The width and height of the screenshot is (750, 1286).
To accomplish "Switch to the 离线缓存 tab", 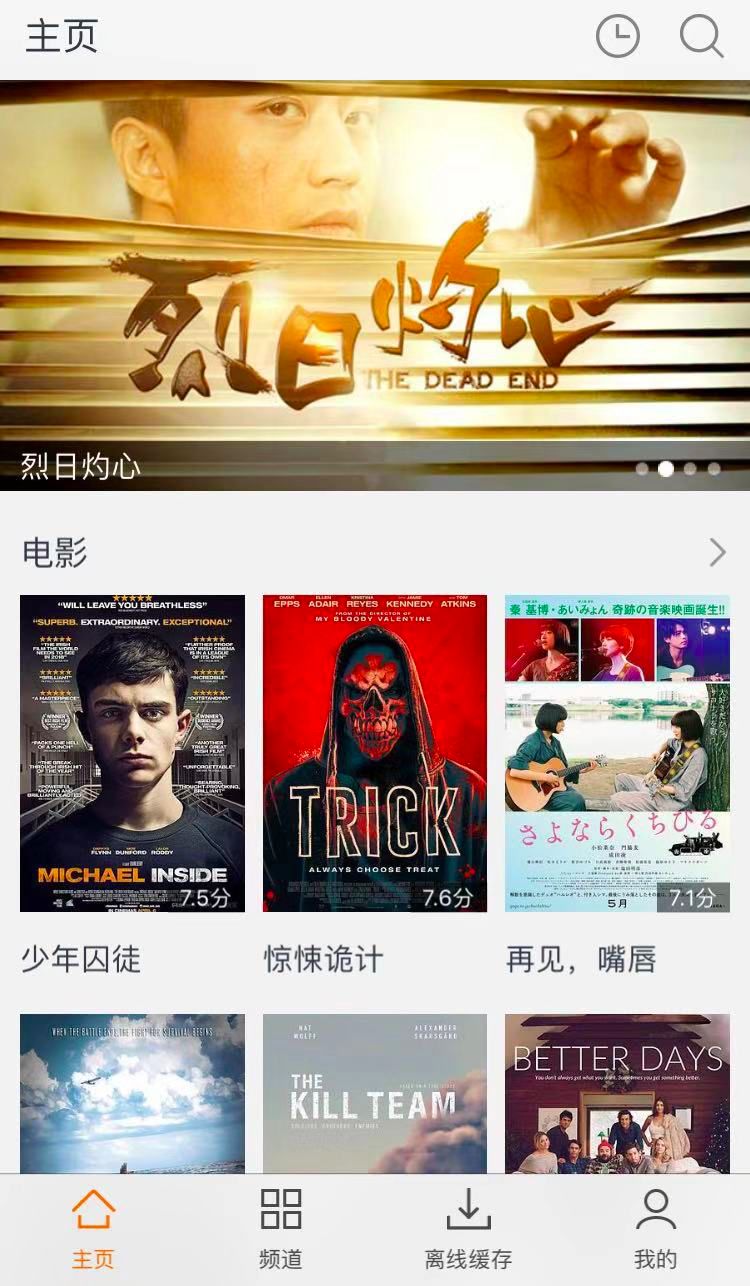I will 468,1230.
